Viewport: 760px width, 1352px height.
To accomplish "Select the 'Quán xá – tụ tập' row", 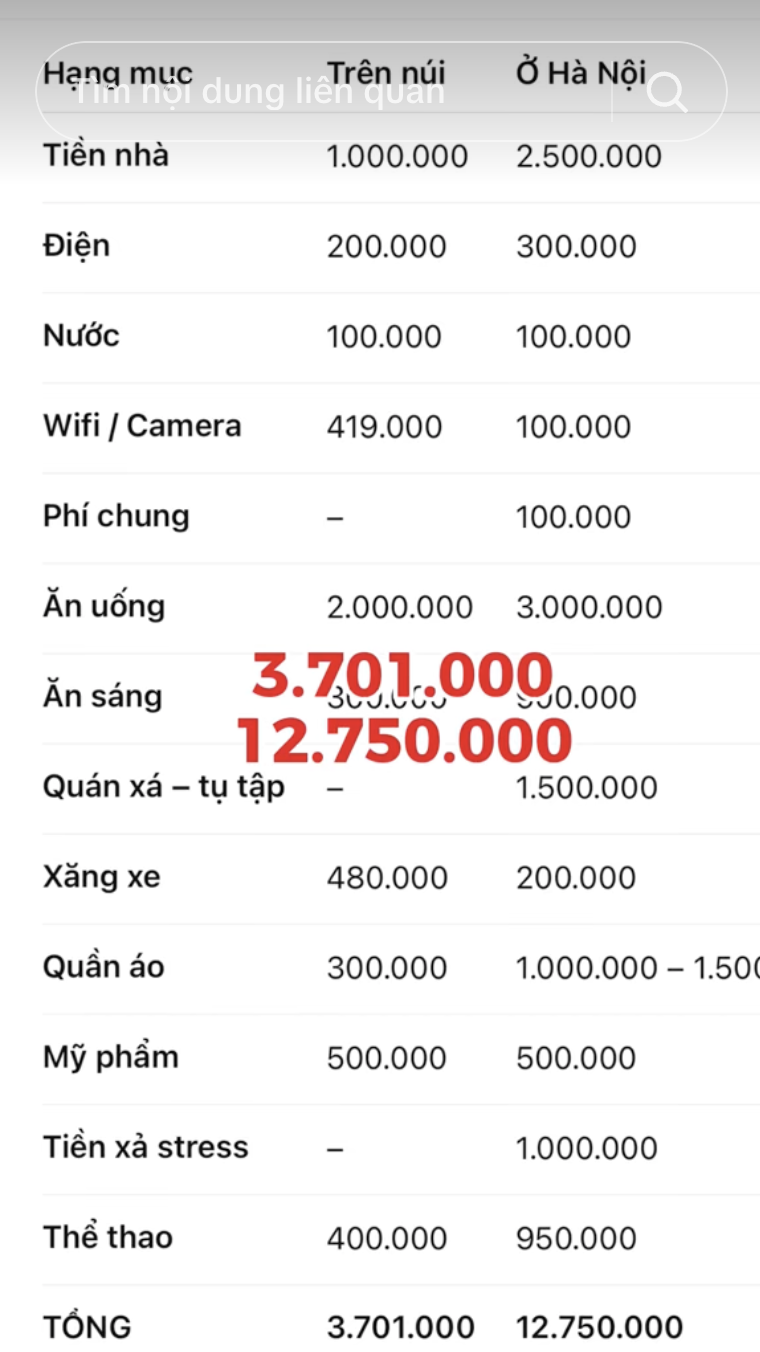I will coord(162,786).
